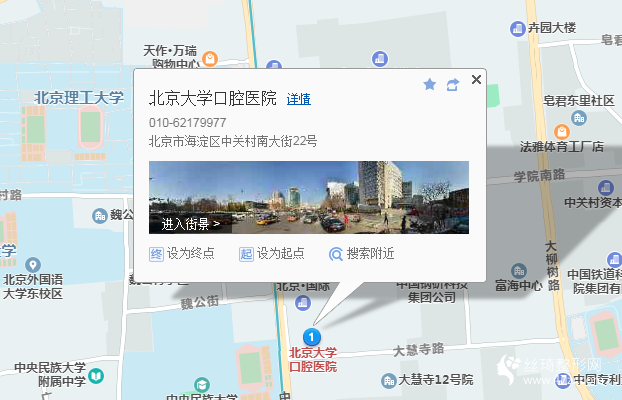Set this place as the destination (设为终点)

point(182,254)
